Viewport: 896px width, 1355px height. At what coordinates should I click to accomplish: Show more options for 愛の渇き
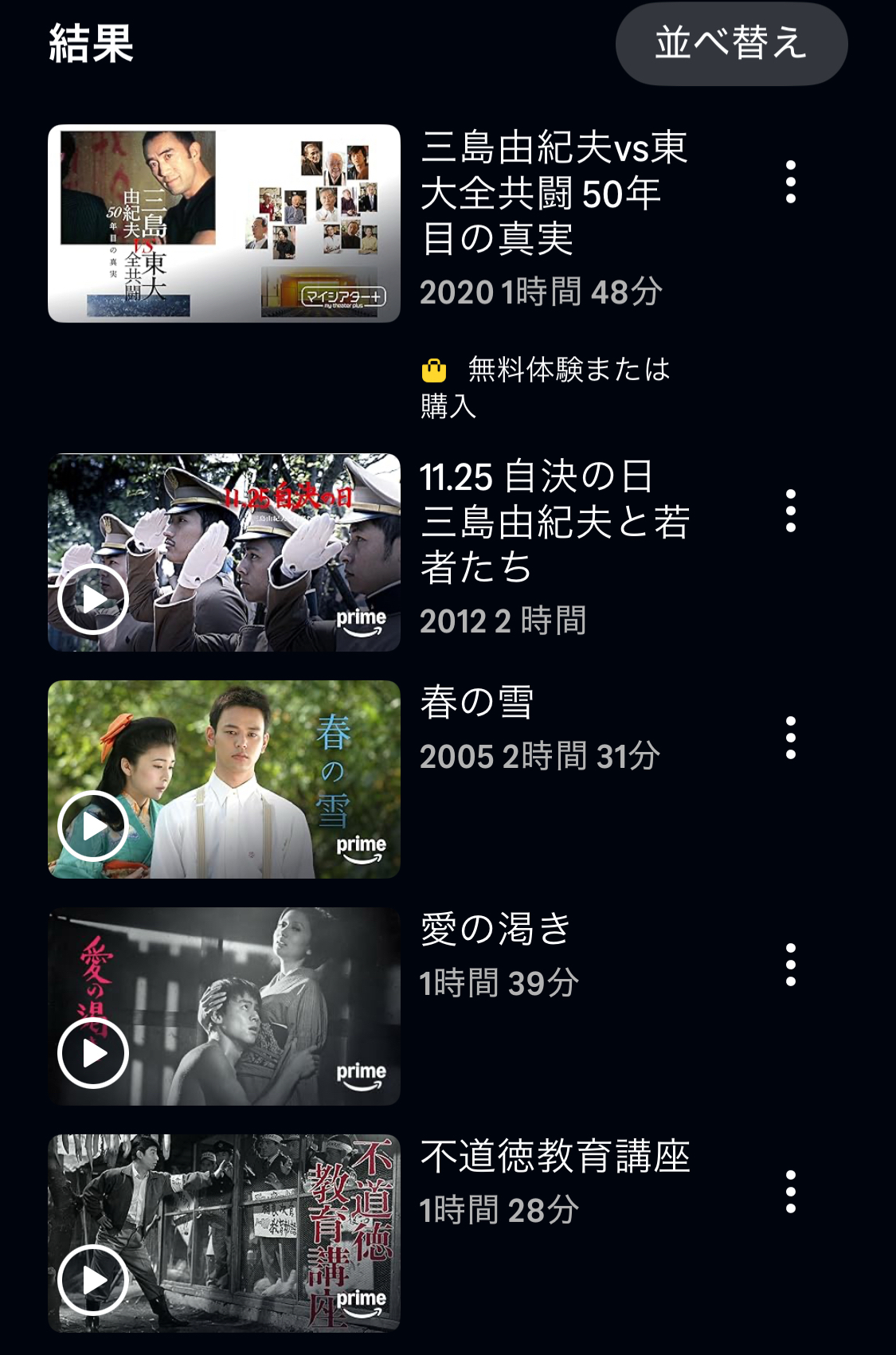[x=790, y=965]
